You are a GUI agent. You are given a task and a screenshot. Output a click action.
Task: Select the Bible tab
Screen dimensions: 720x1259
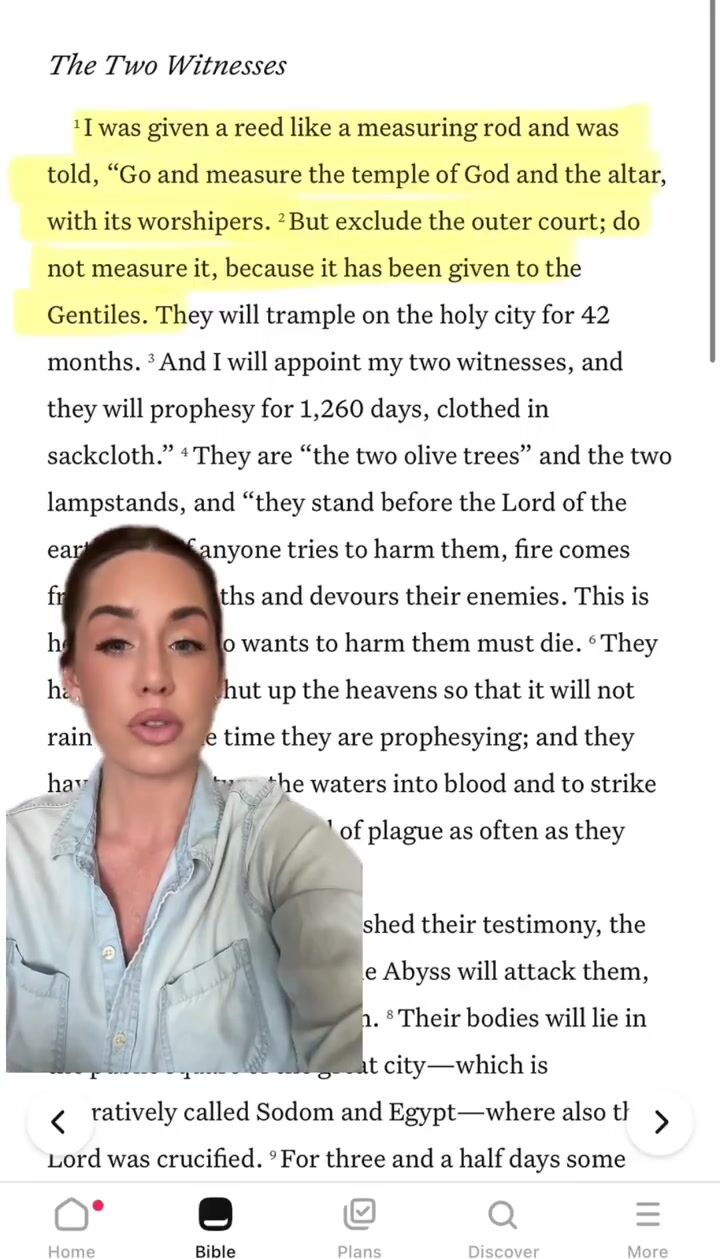(x=215, y=1227)
